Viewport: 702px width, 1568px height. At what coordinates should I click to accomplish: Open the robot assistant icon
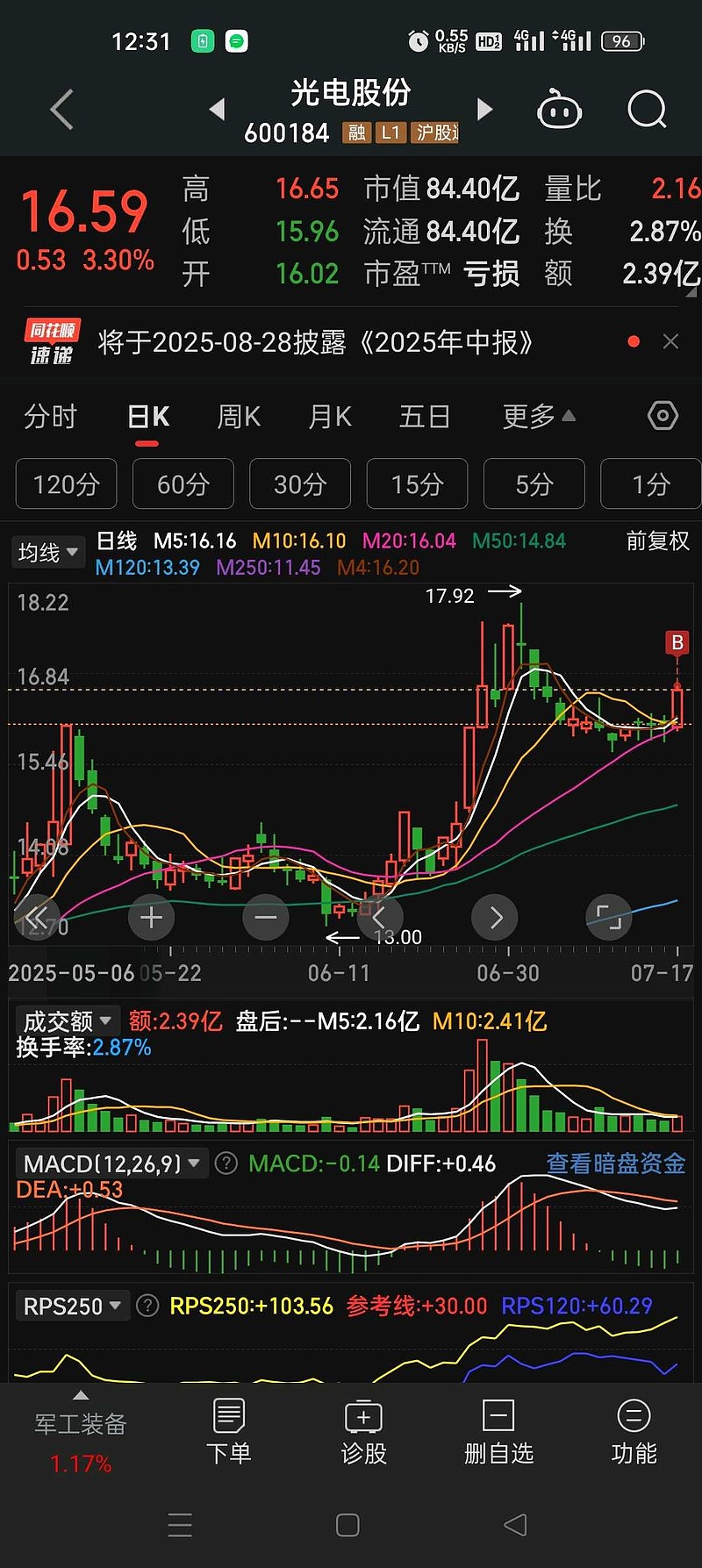[559, 110]
